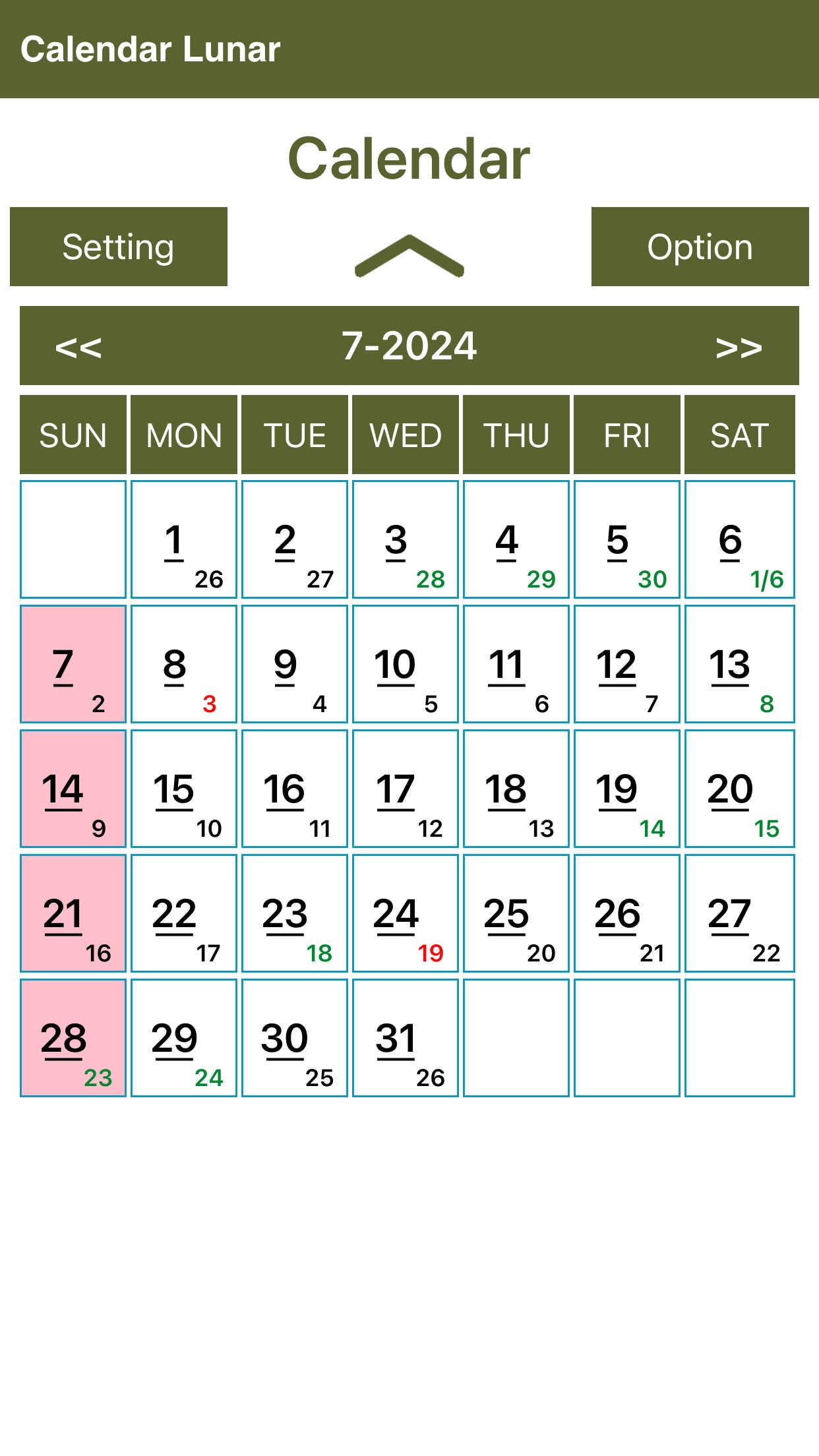Choose July 24 with red lunar 19
The height and width of the screenshot is (1456, 819).
(x=406, y=913)
